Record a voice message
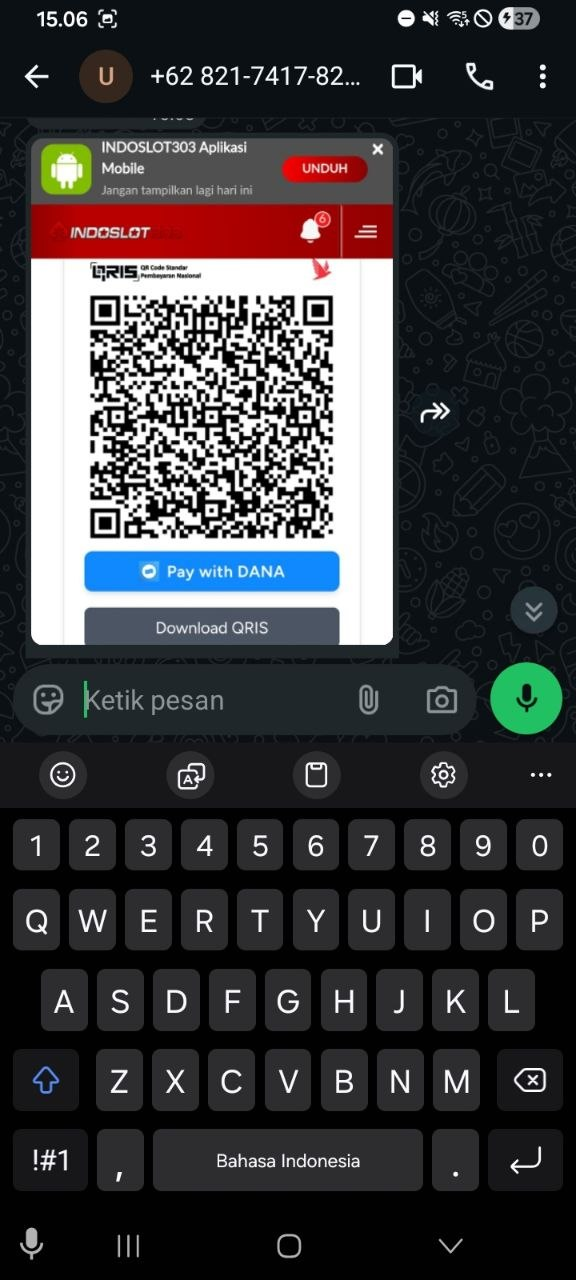The height and width of the screenshot is (1280, 576). [526, 699]
